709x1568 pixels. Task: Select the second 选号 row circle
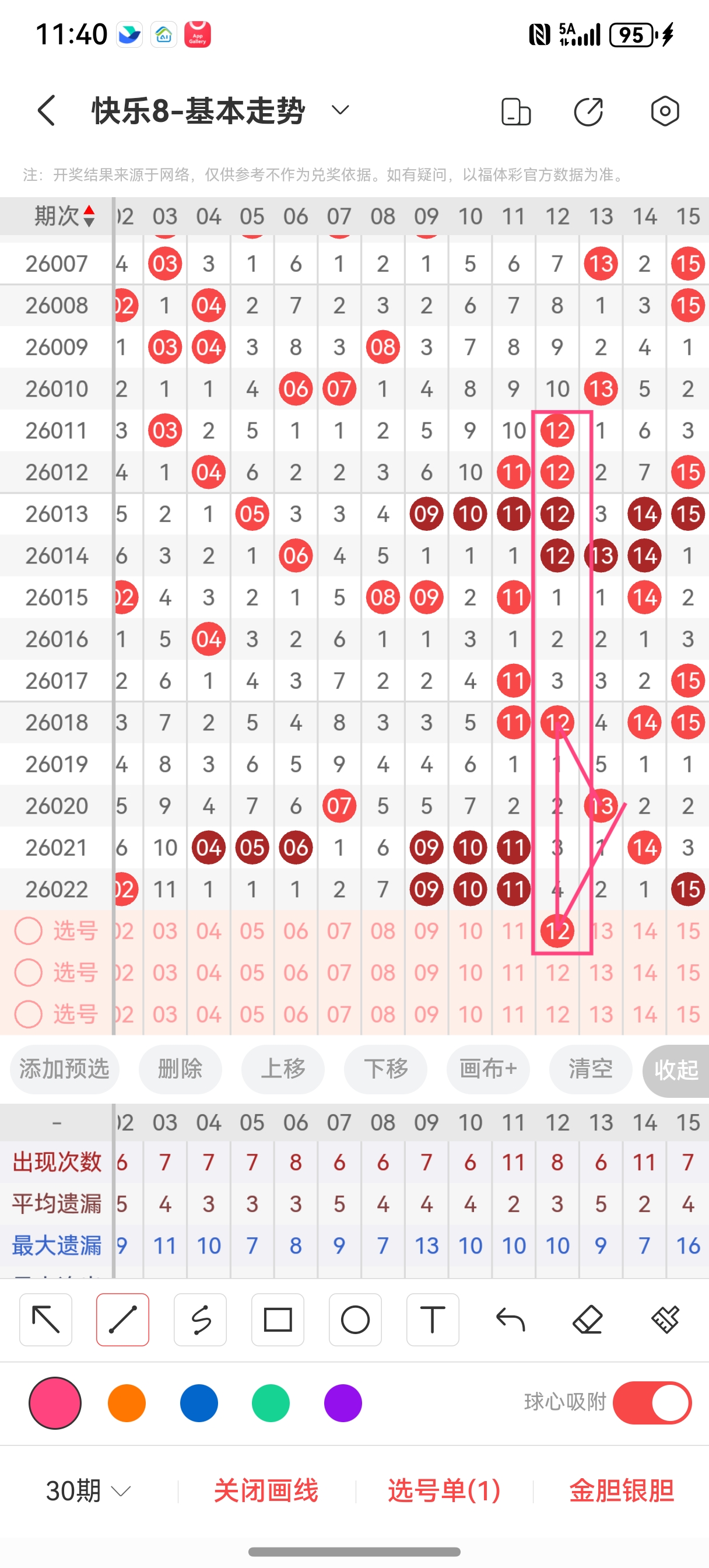tap(29, 972)
